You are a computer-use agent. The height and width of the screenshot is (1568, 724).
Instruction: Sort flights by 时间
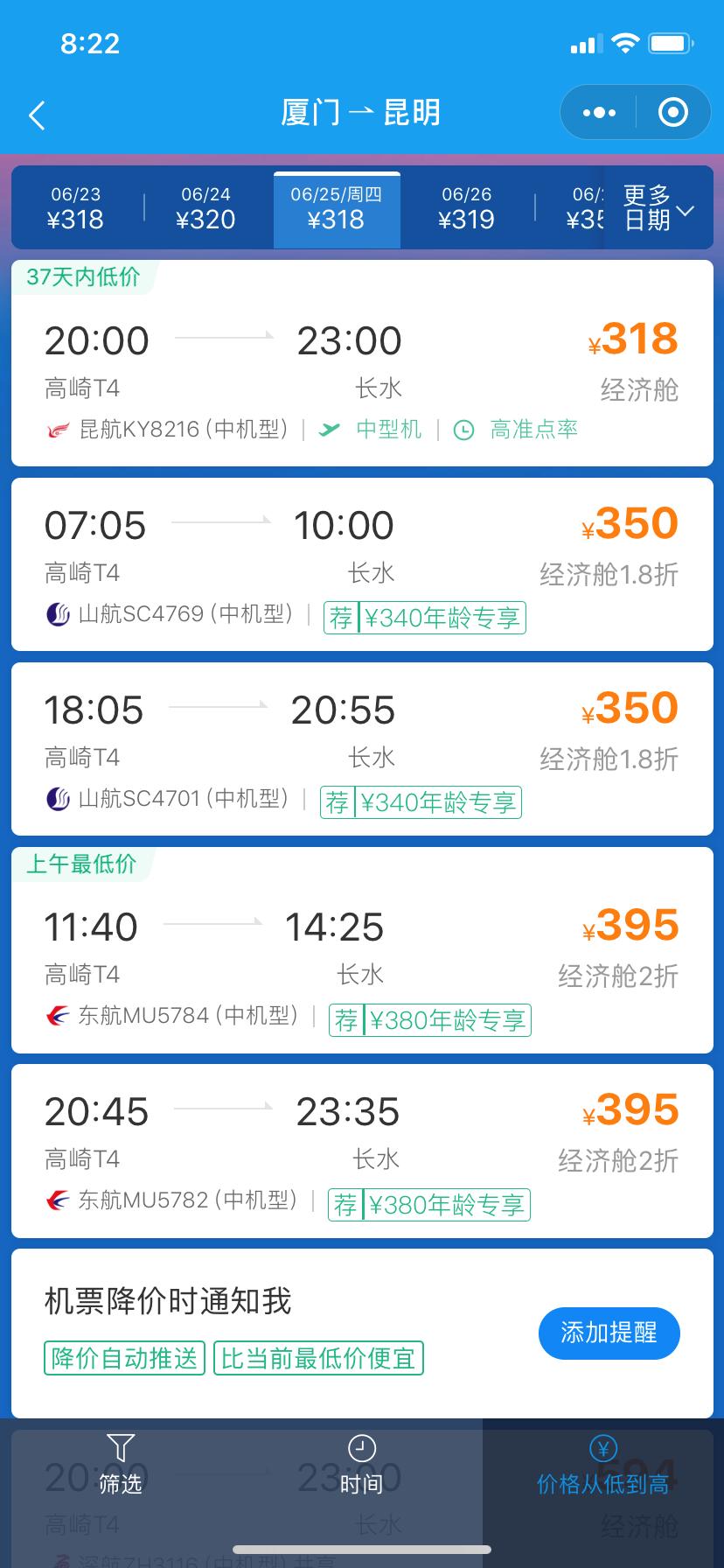(361, 1465)
